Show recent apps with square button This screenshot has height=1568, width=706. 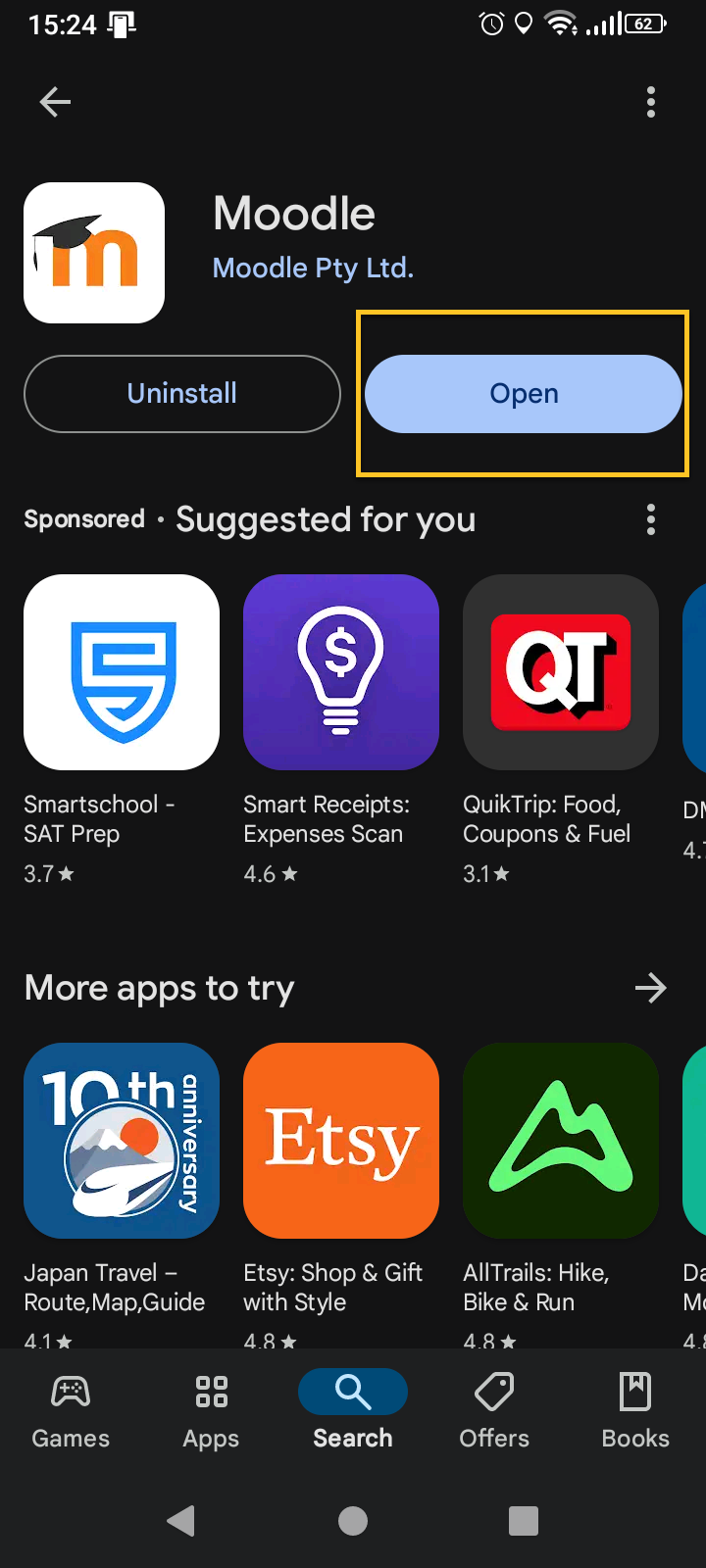[x=524, y=1521]
